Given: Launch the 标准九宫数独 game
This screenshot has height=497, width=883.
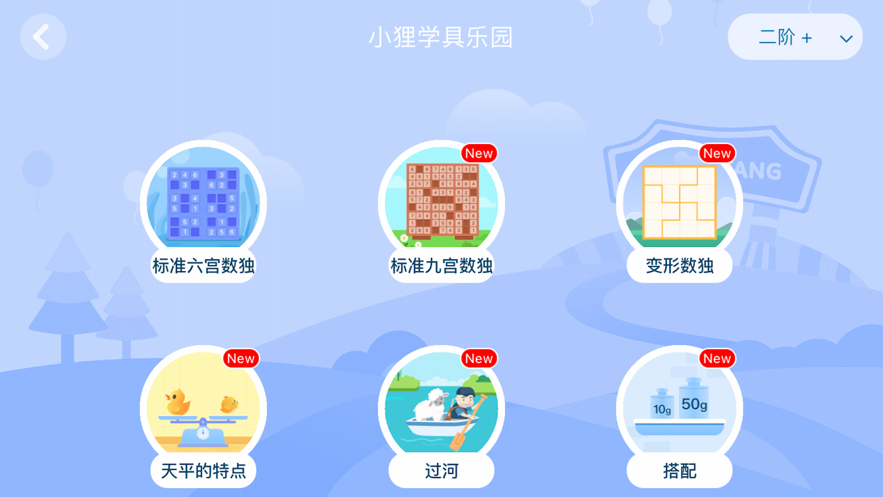Looking at the screenshot, I should tap(441, 210).
